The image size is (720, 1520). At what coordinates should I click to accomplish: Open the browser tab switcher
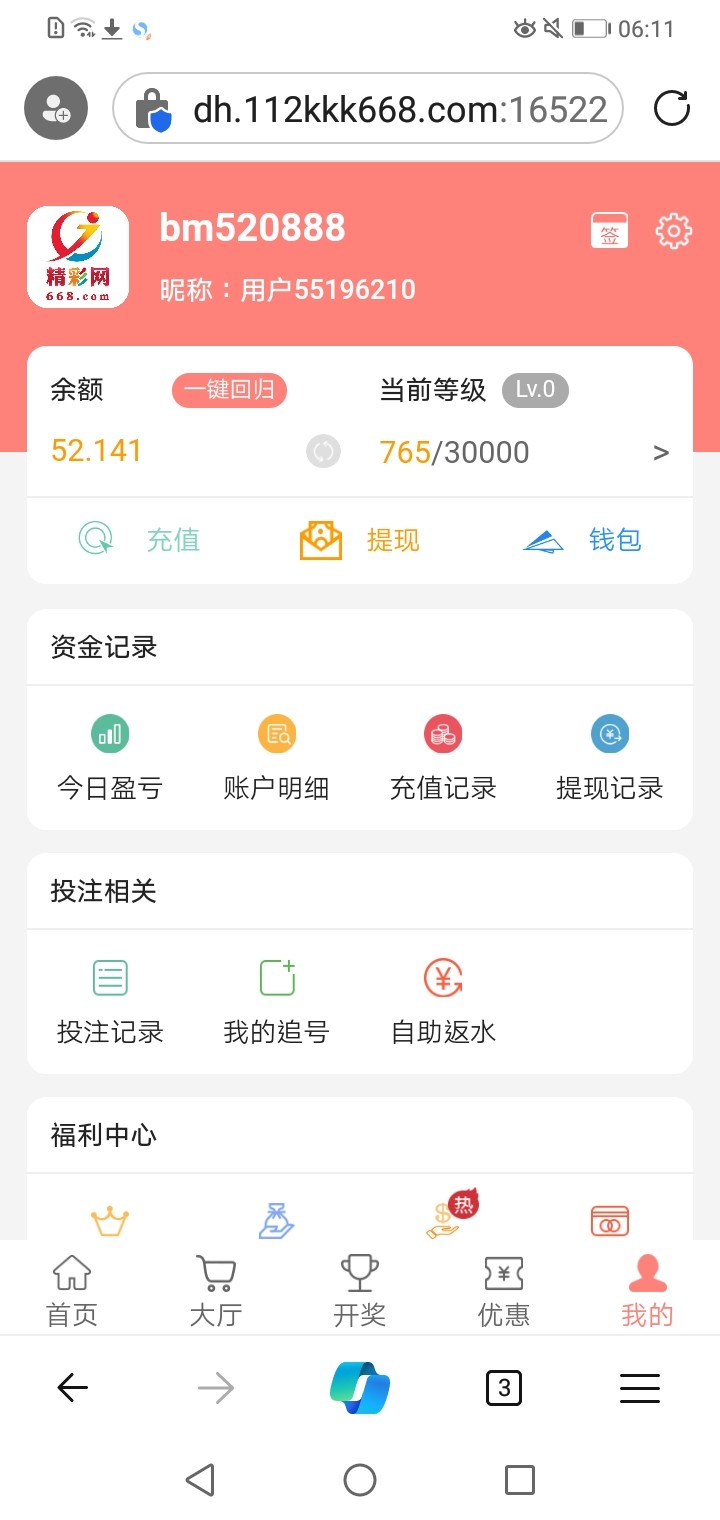(x=504, y=1388)
